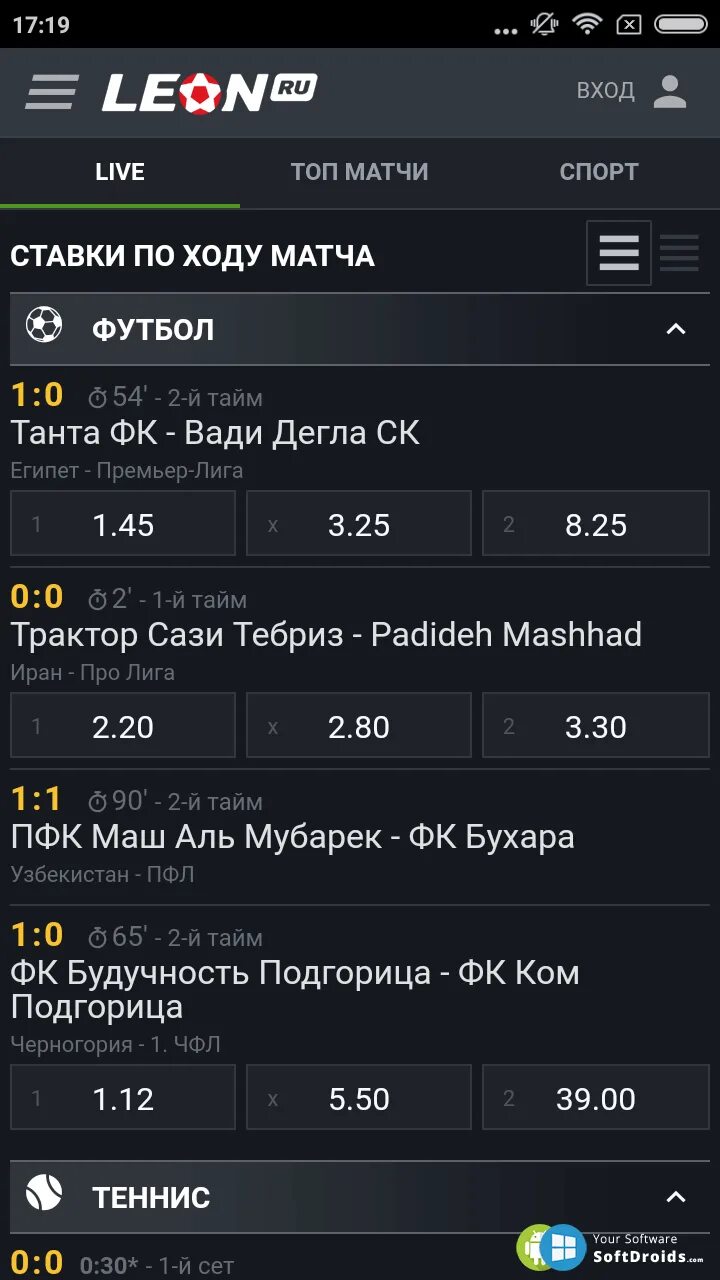Open match Танта ФК - Вади Дегла СК

[215, 432]
